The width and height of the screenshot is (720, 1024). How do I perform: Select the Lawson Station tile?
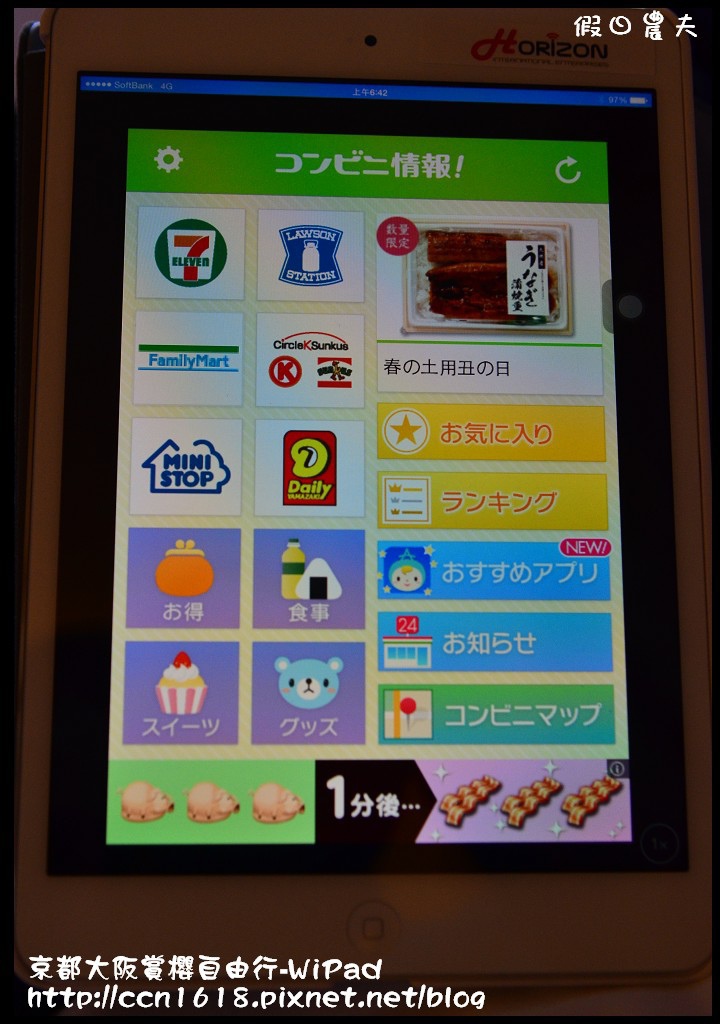point(310,255)
